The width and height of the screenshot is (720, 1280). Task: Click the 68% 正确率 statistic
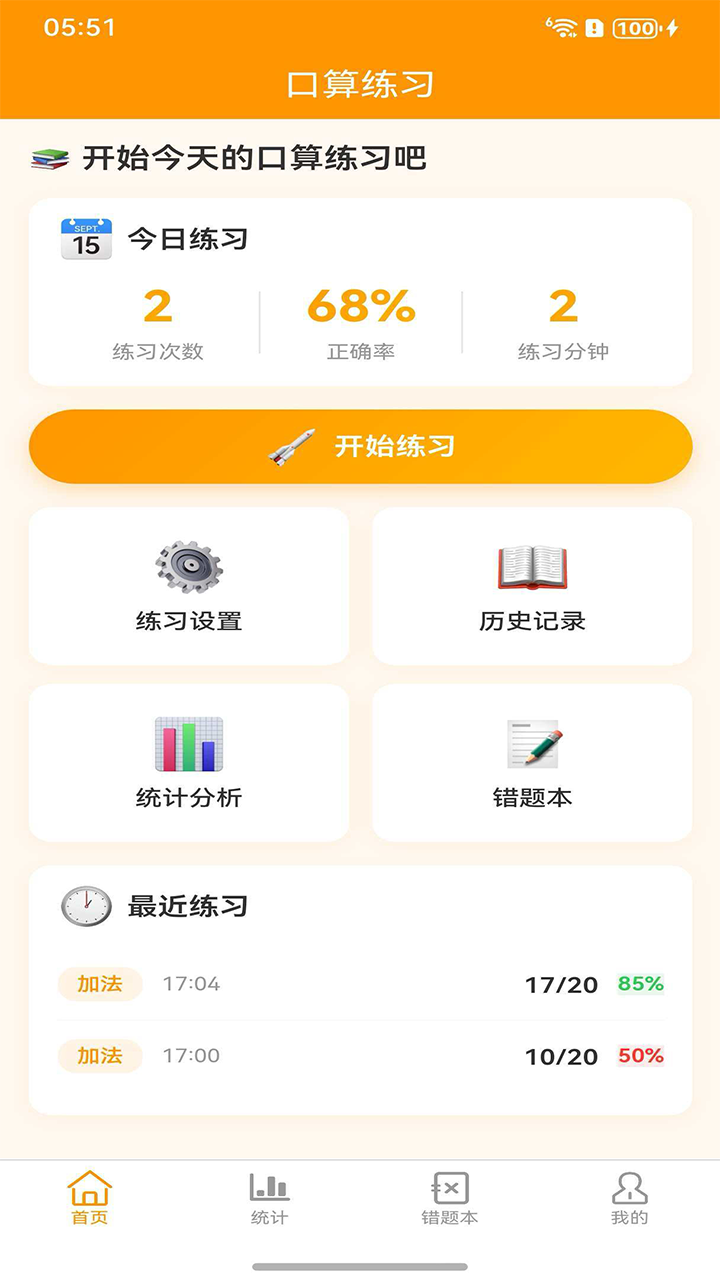pos(360,310)
